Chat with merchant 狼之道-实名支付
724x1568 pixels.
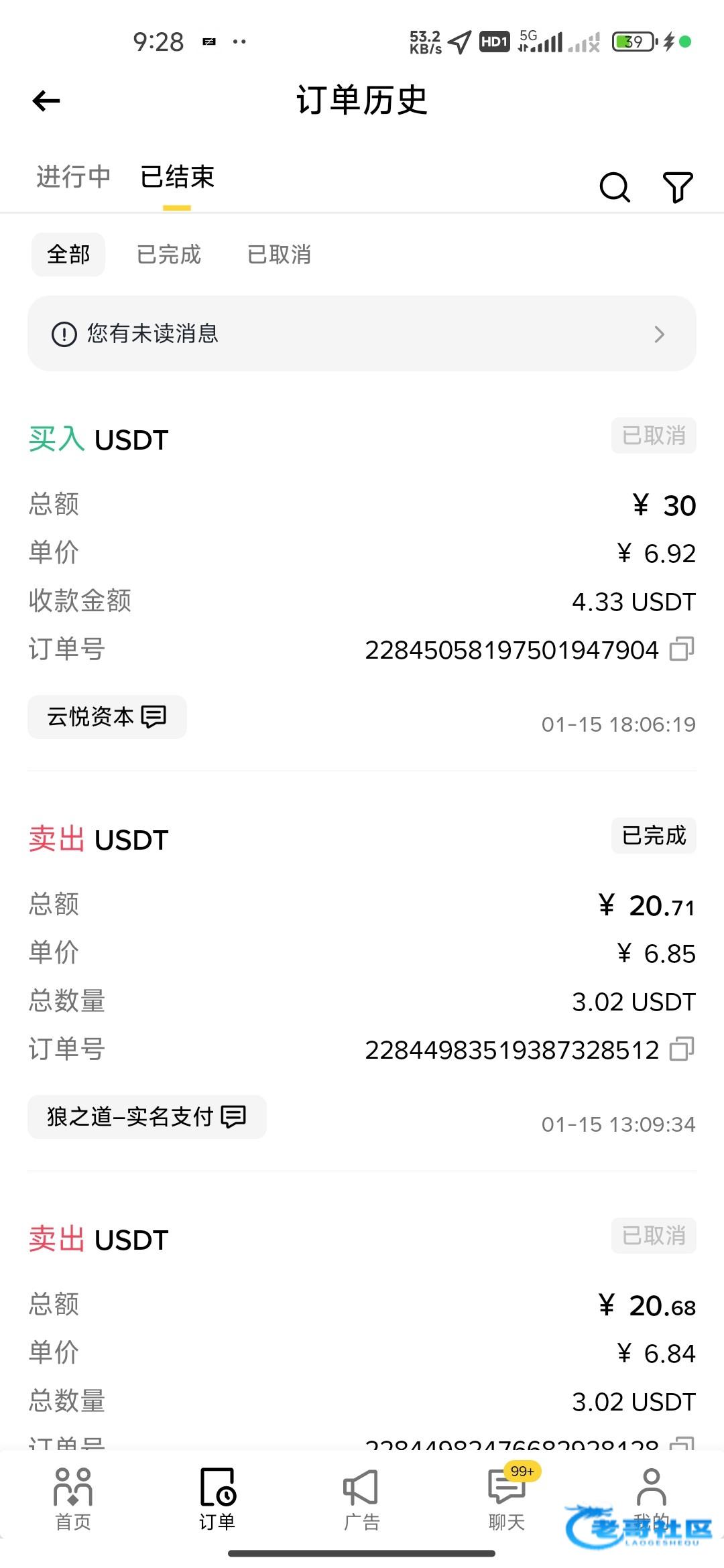coord(147,1117)
